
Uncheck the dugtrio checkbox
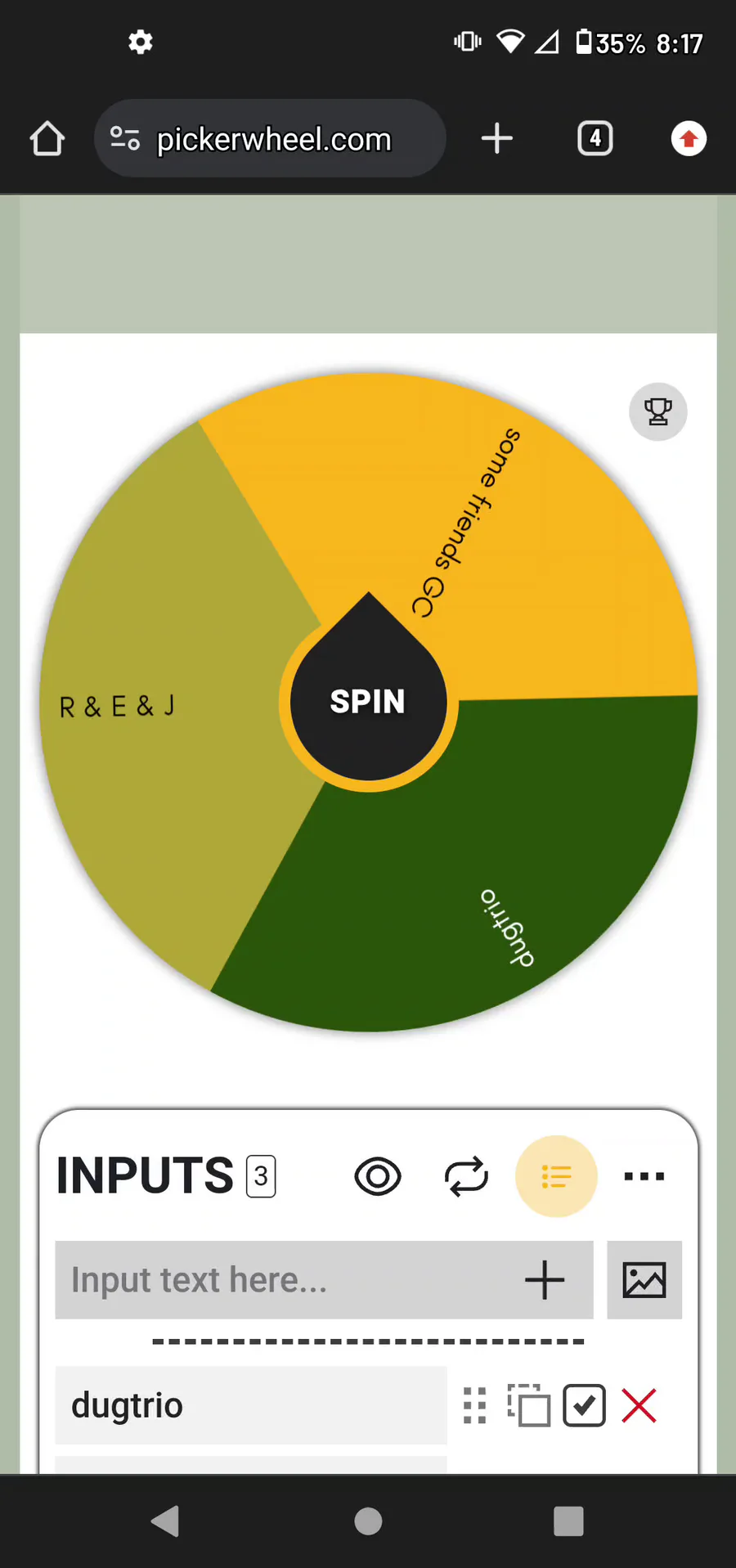(584, 1406)
